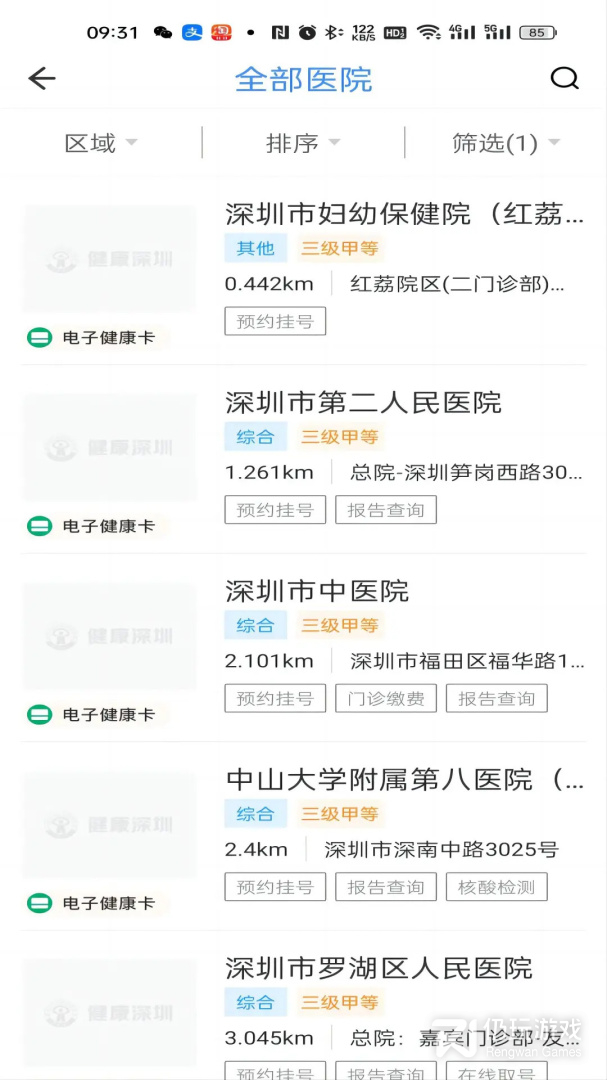Expand the 排序 dropdown
Screen dimensions: 607x1080
point(303,143)
